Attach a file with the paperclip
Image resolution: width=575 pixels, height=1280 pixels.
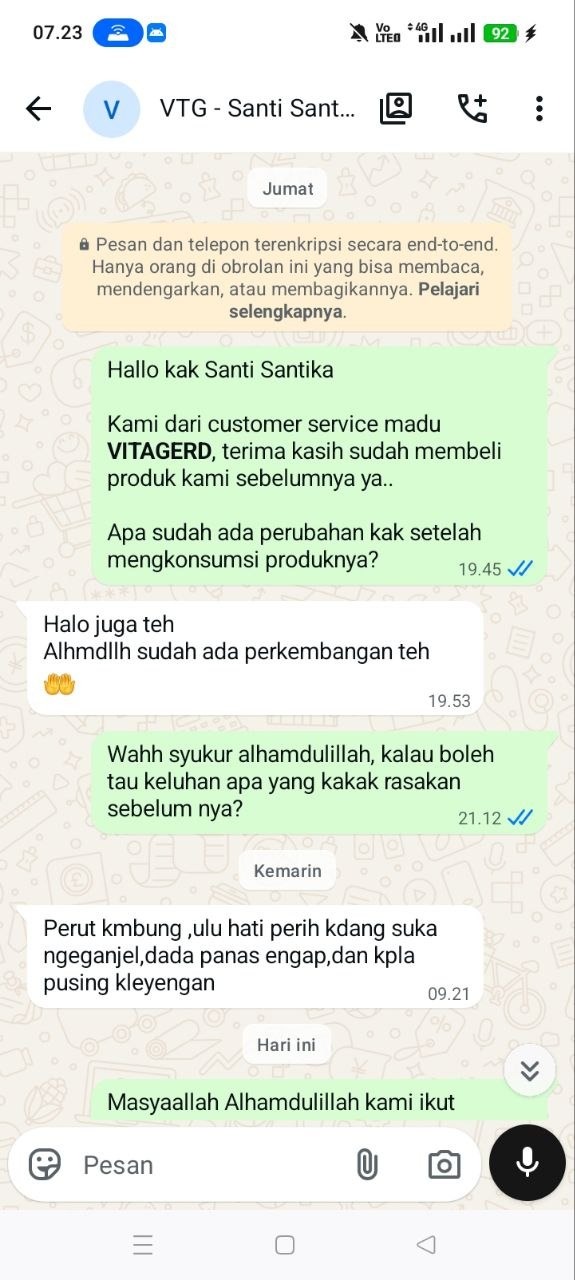[x=367, y=1164]
